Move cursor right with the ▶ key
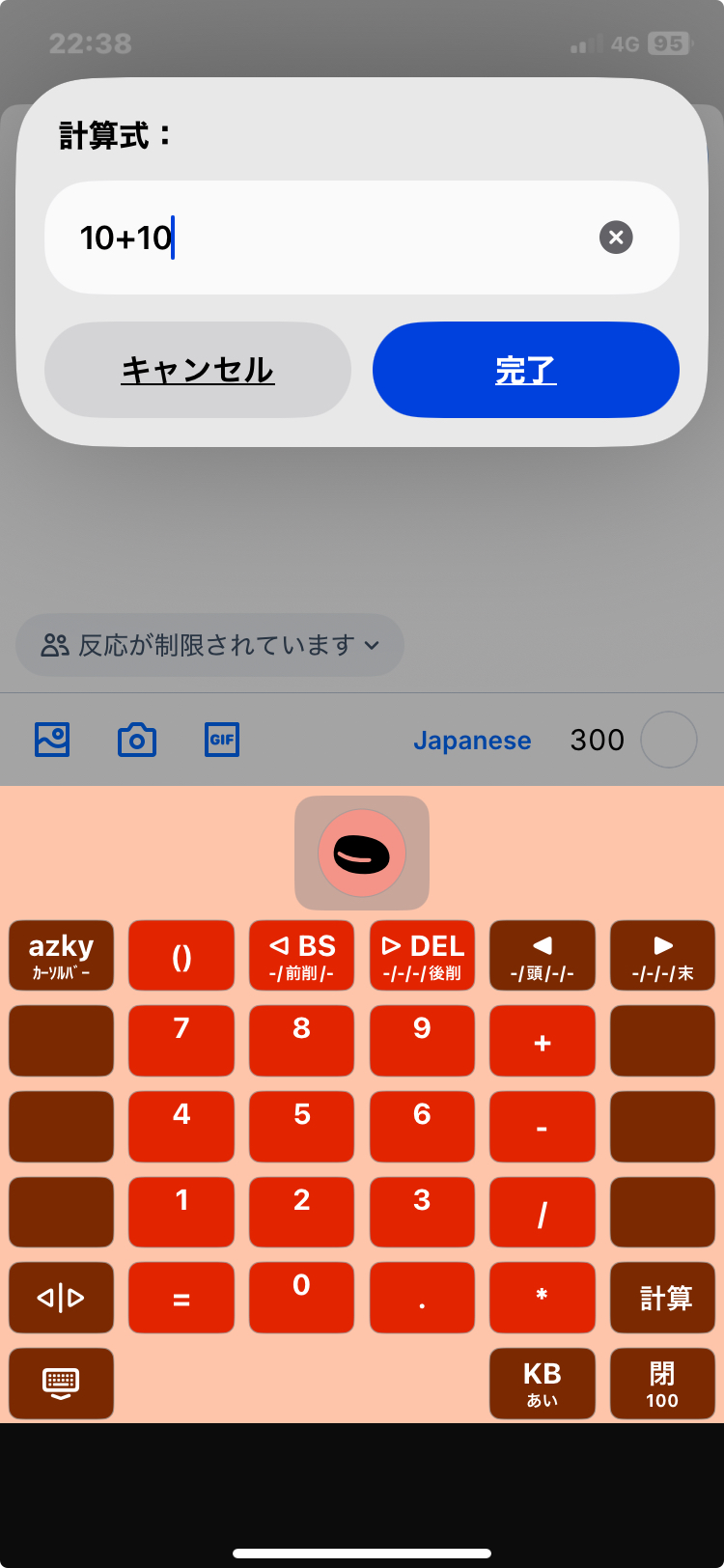This screenshot has height=1568, width=724. point(662,956)
